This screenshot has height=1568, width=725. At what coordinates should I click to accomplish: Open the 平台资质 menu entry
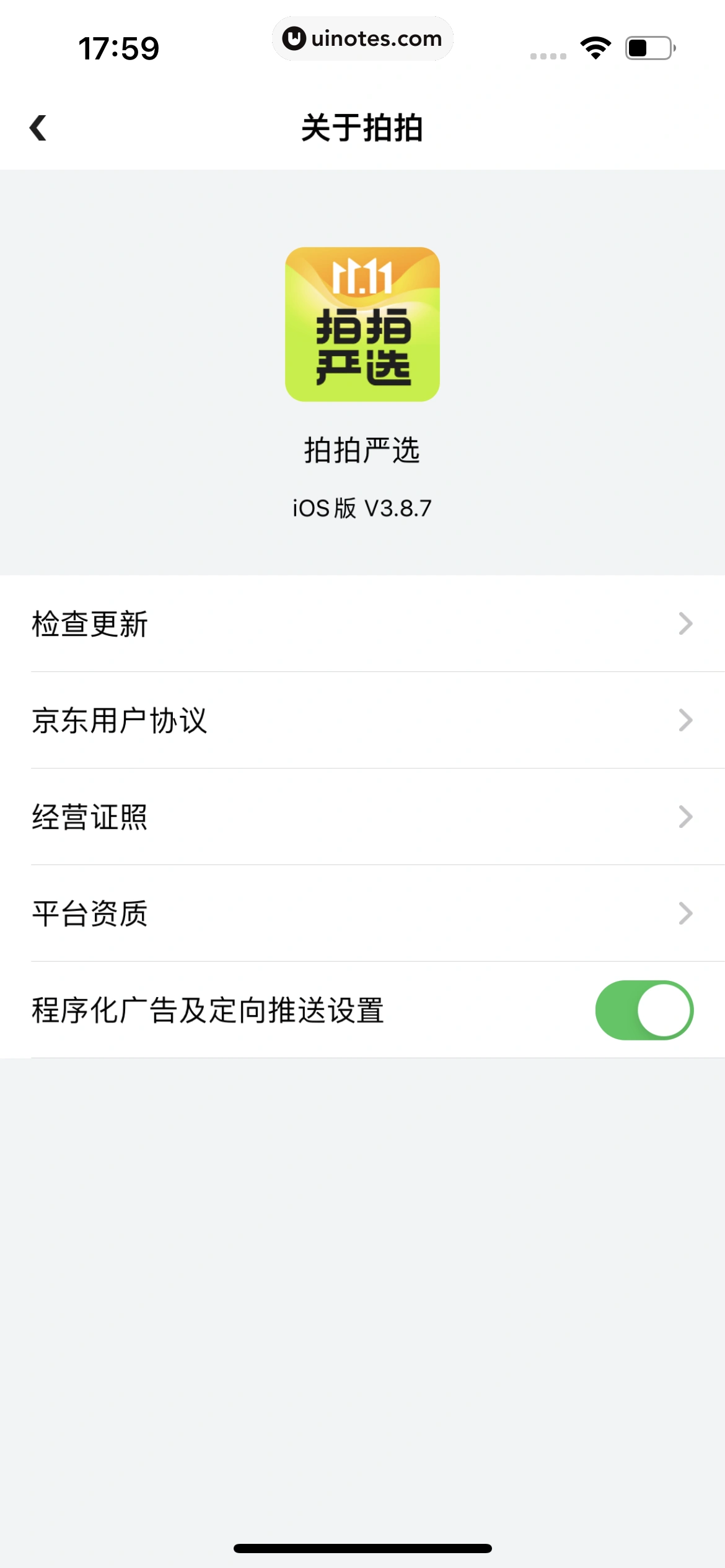click(362, 913)
